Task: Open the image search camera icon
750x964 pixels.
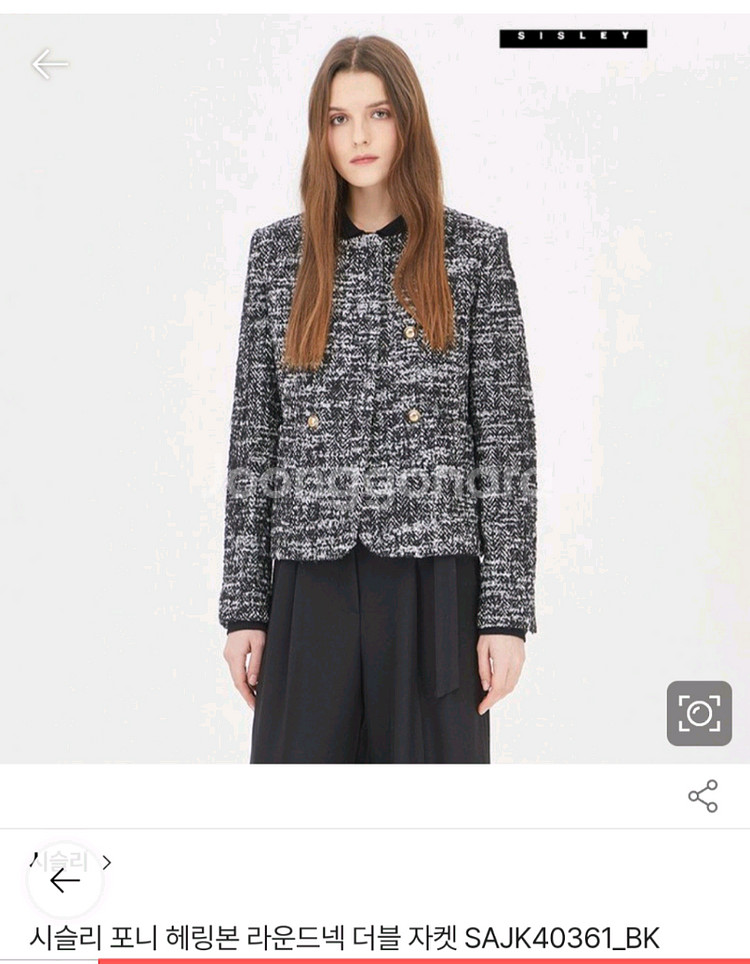Action: [699, 713]
